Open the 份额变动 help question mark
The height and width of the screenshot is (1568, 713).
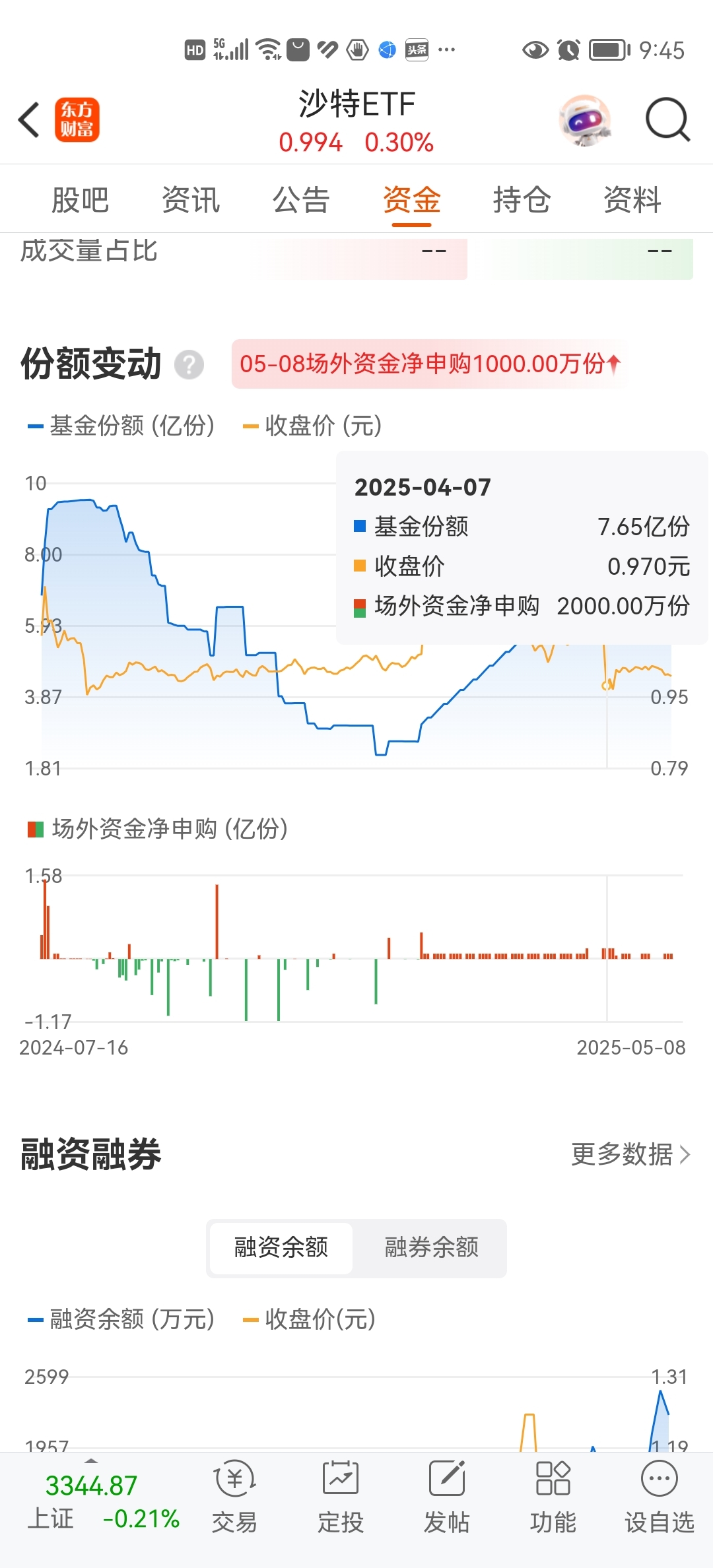pos(189,365)
